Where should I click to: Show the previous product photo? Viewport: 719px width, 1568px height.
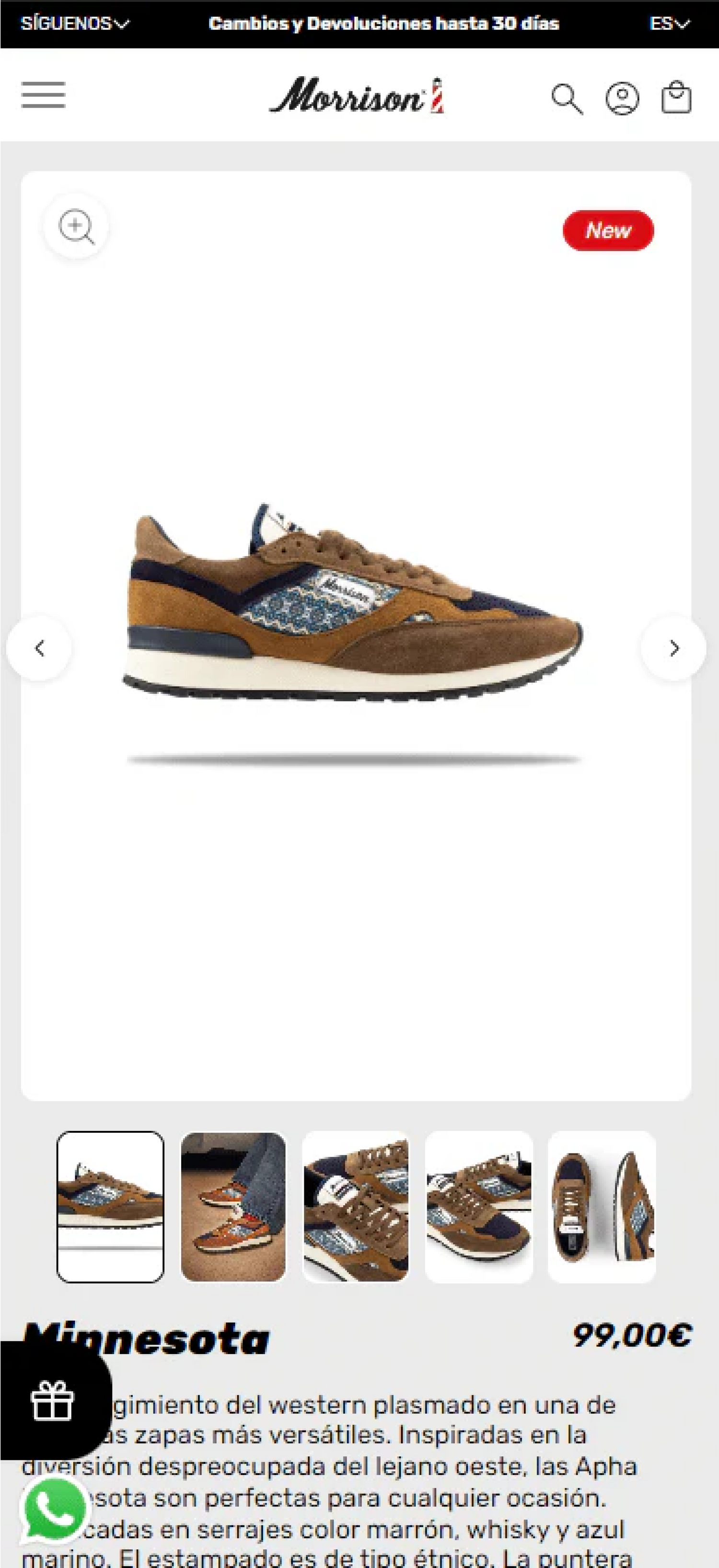40,648
